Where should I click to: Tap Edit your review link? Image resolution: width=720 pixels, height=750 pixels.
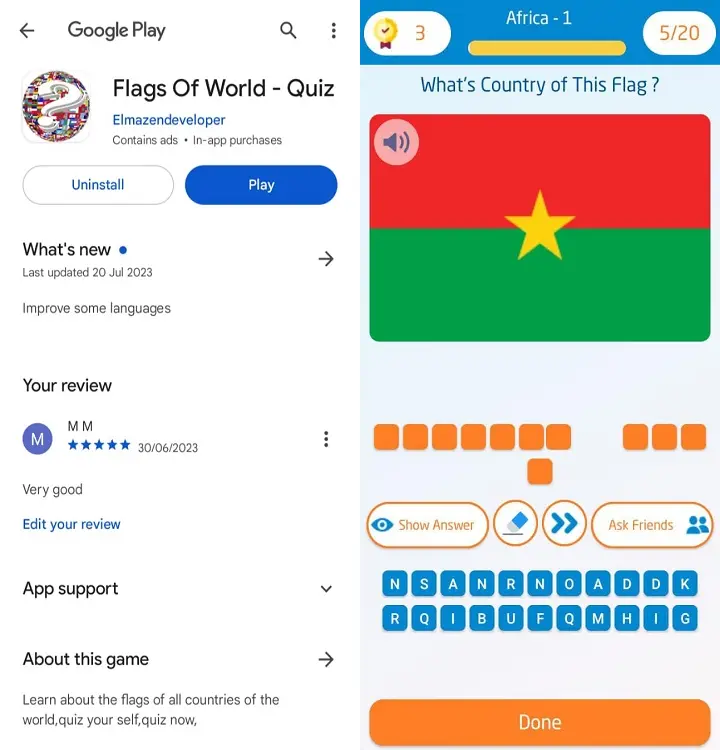[x=71, y=524]
